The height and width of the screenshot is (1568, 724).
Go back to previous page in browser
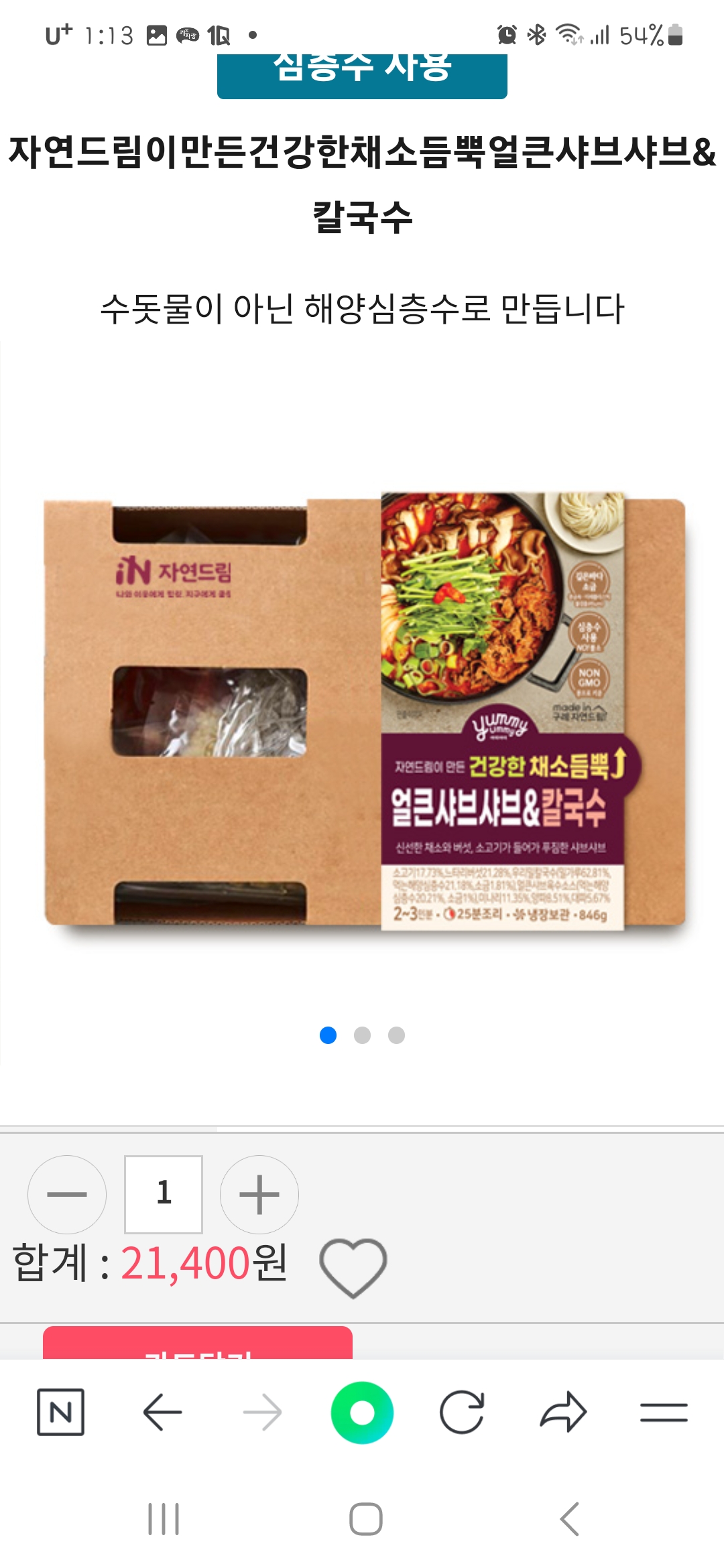162,1412
